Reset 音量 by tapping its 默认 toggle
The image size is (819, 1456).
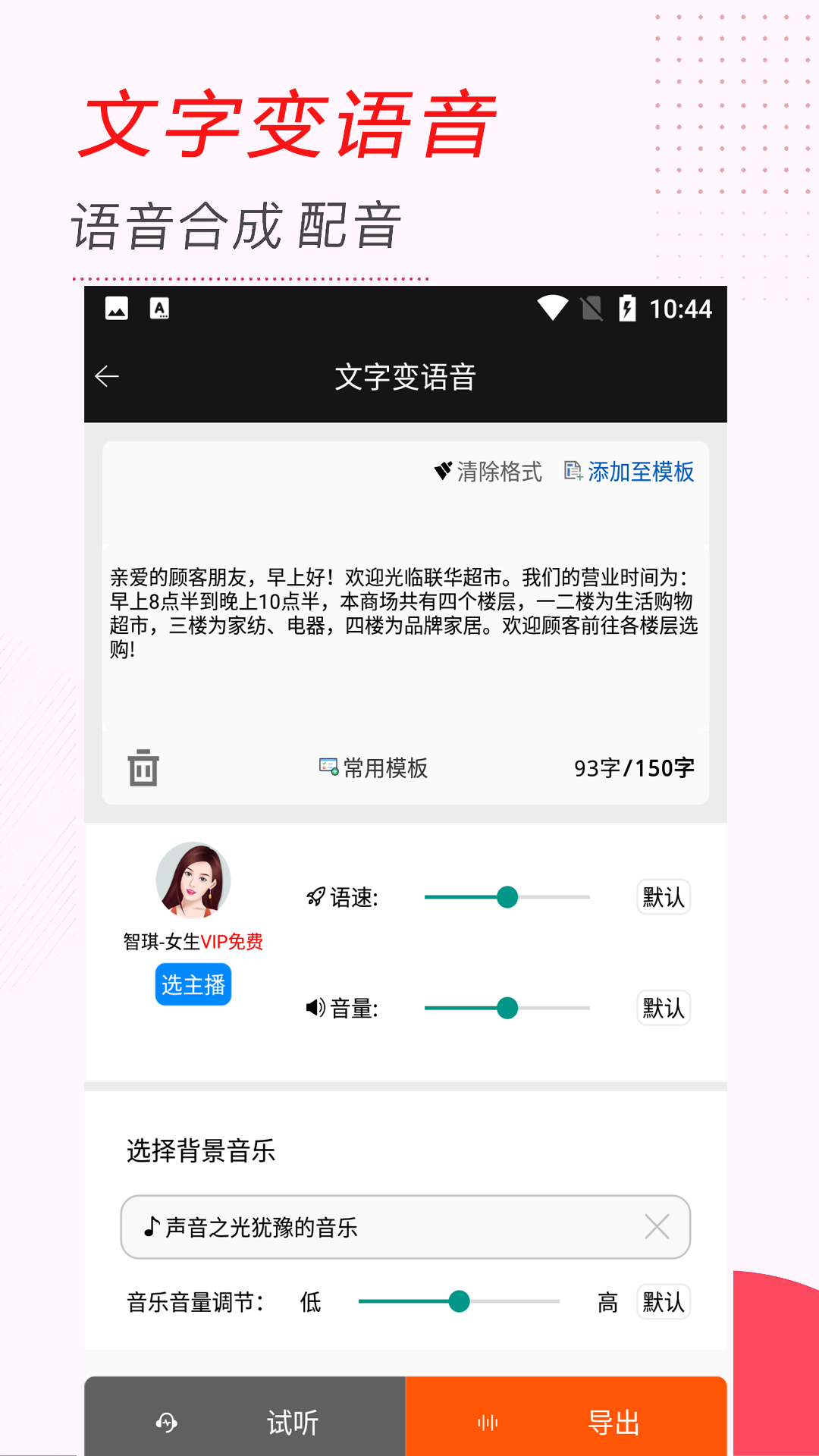[663, 1008]
